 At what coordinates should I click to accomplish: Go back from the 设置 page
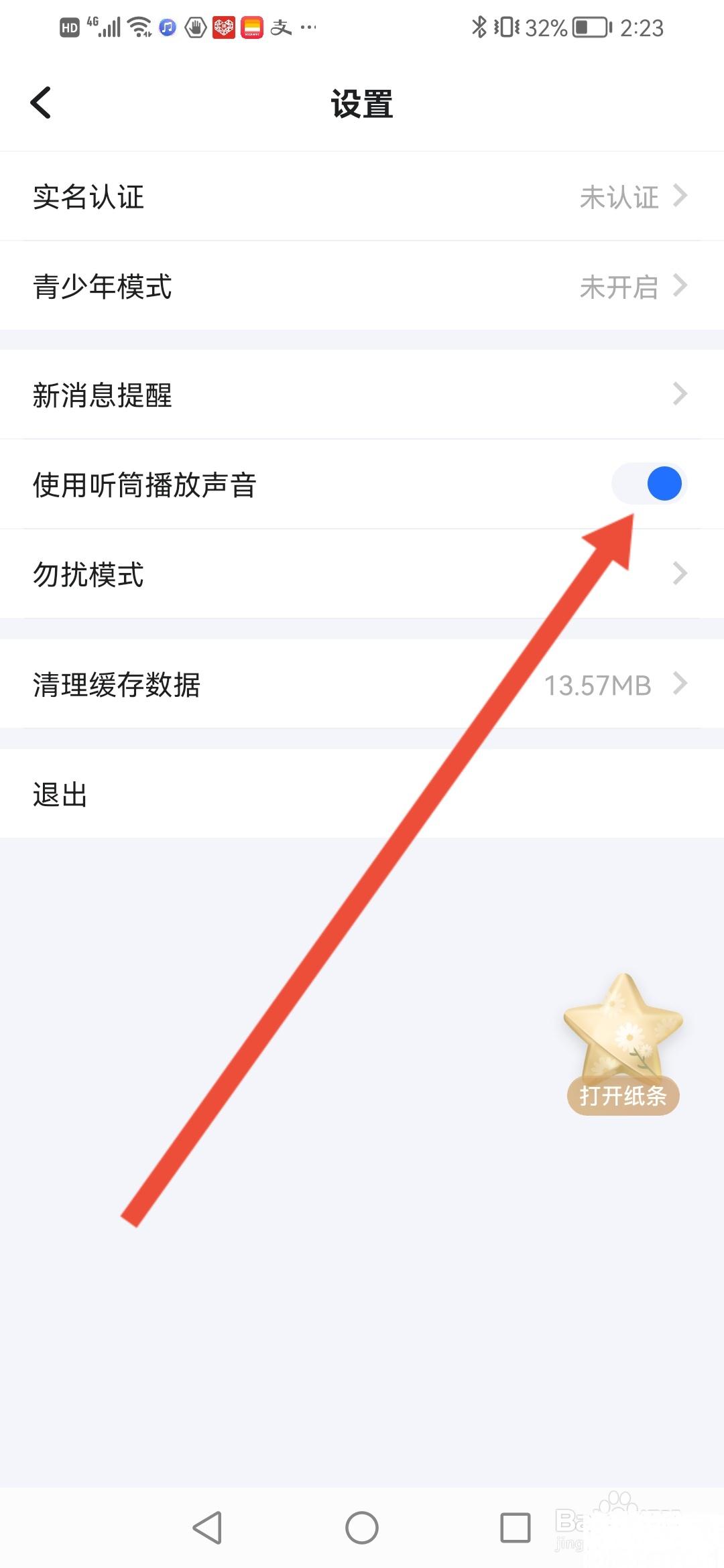tap(41, 103)
